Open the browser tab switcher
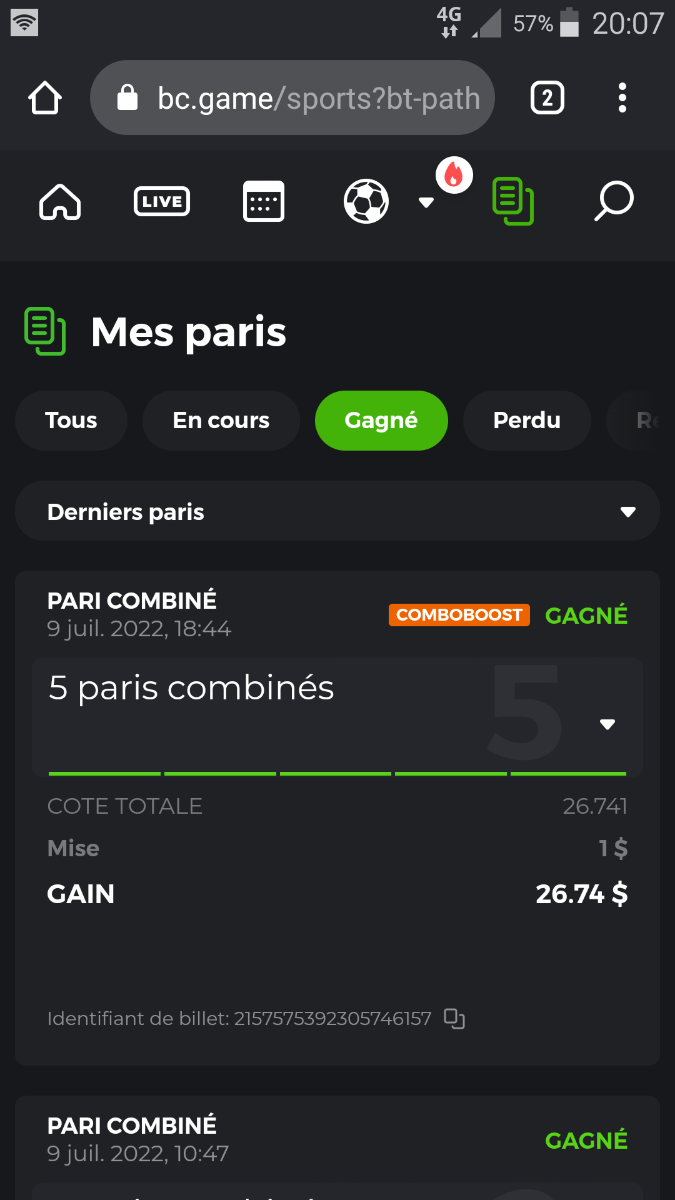 pyautogui.click(x=546, y=98)
